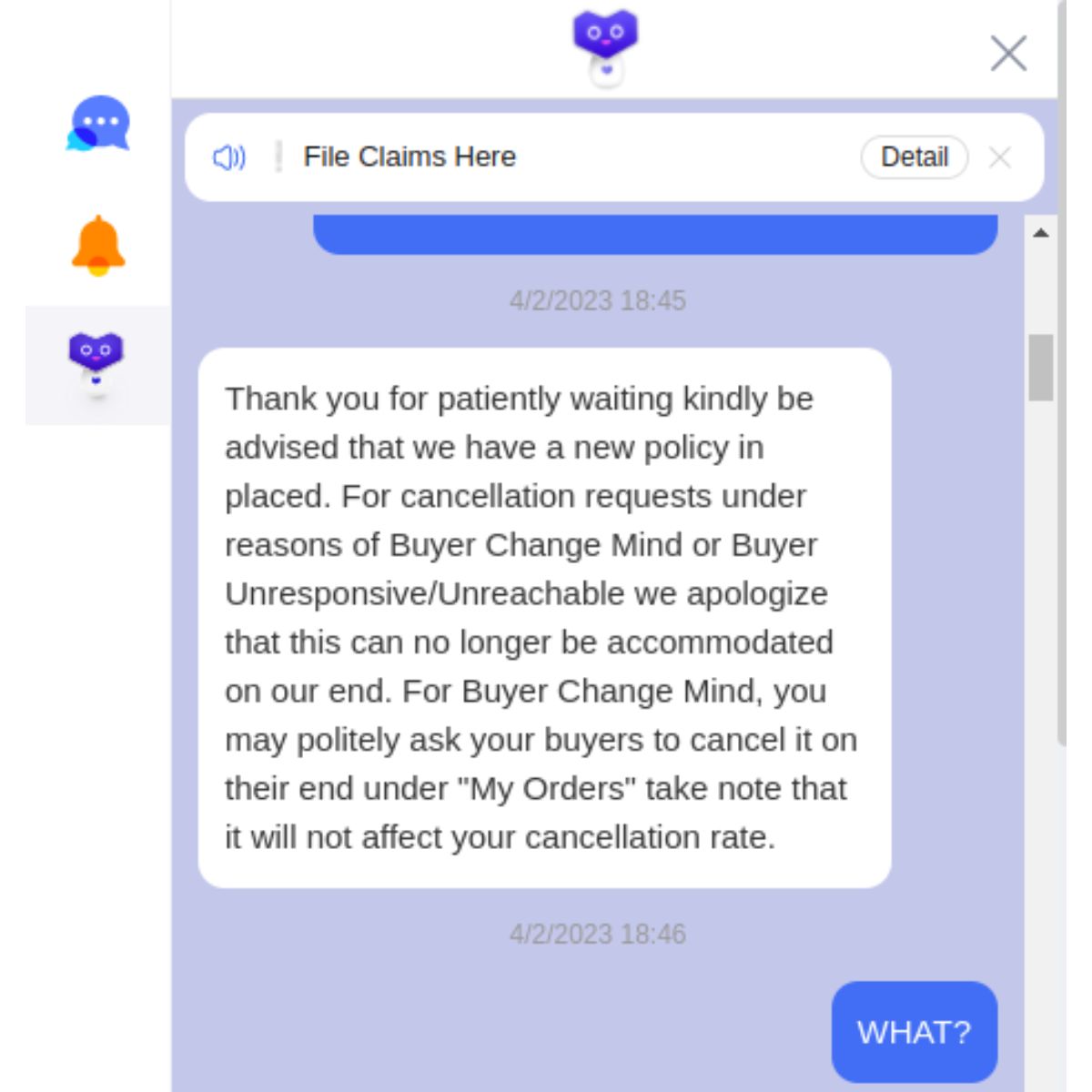Open the notifications bell

point(98,246)
